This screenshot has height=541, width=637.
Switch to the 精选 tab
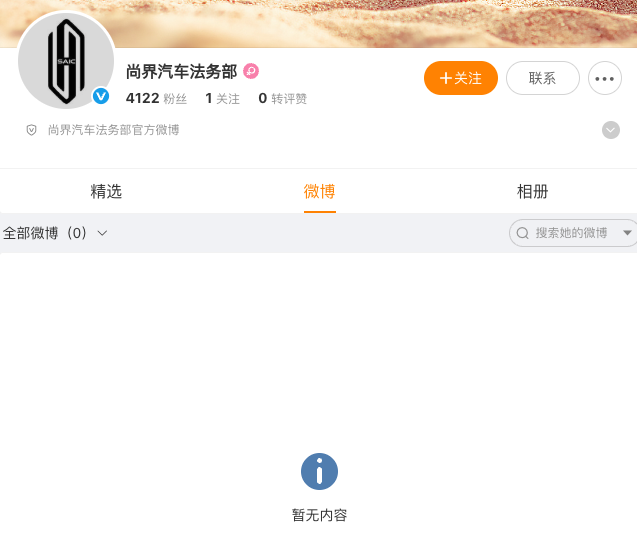106,192
